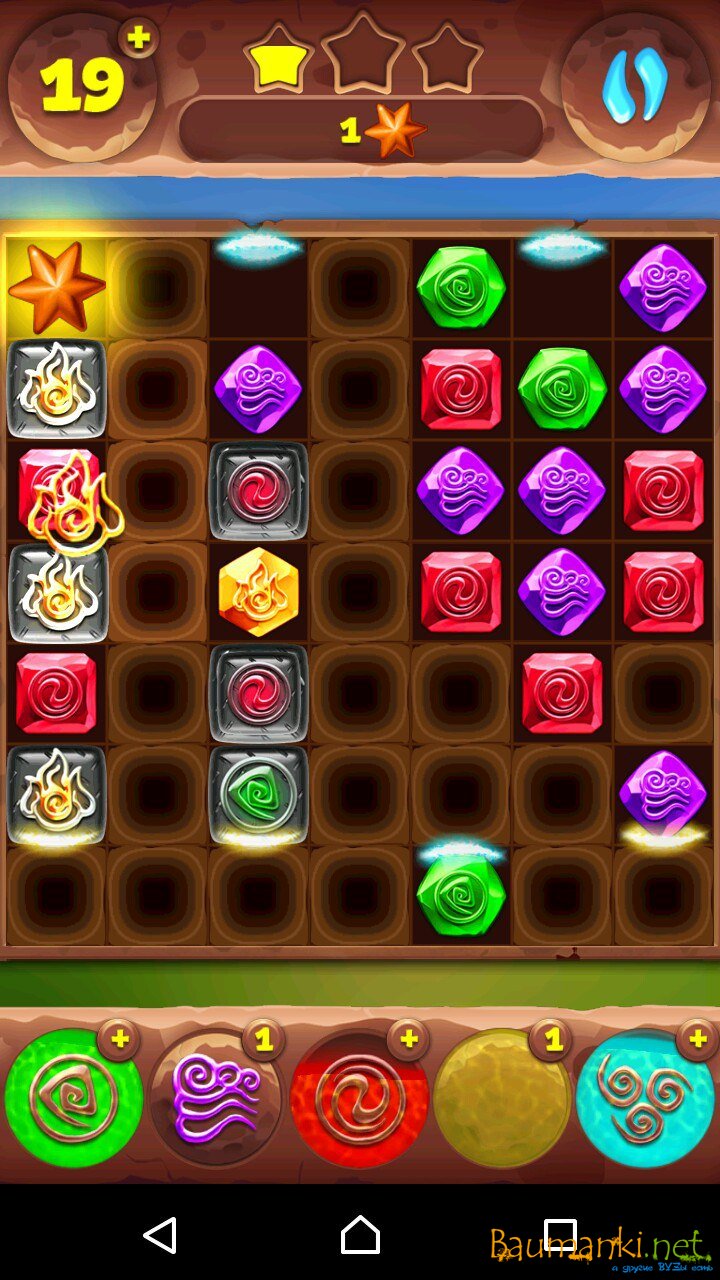Go back with the system back button
The height and width of the screenshot is (1280, 720).
click(160, 1235)
